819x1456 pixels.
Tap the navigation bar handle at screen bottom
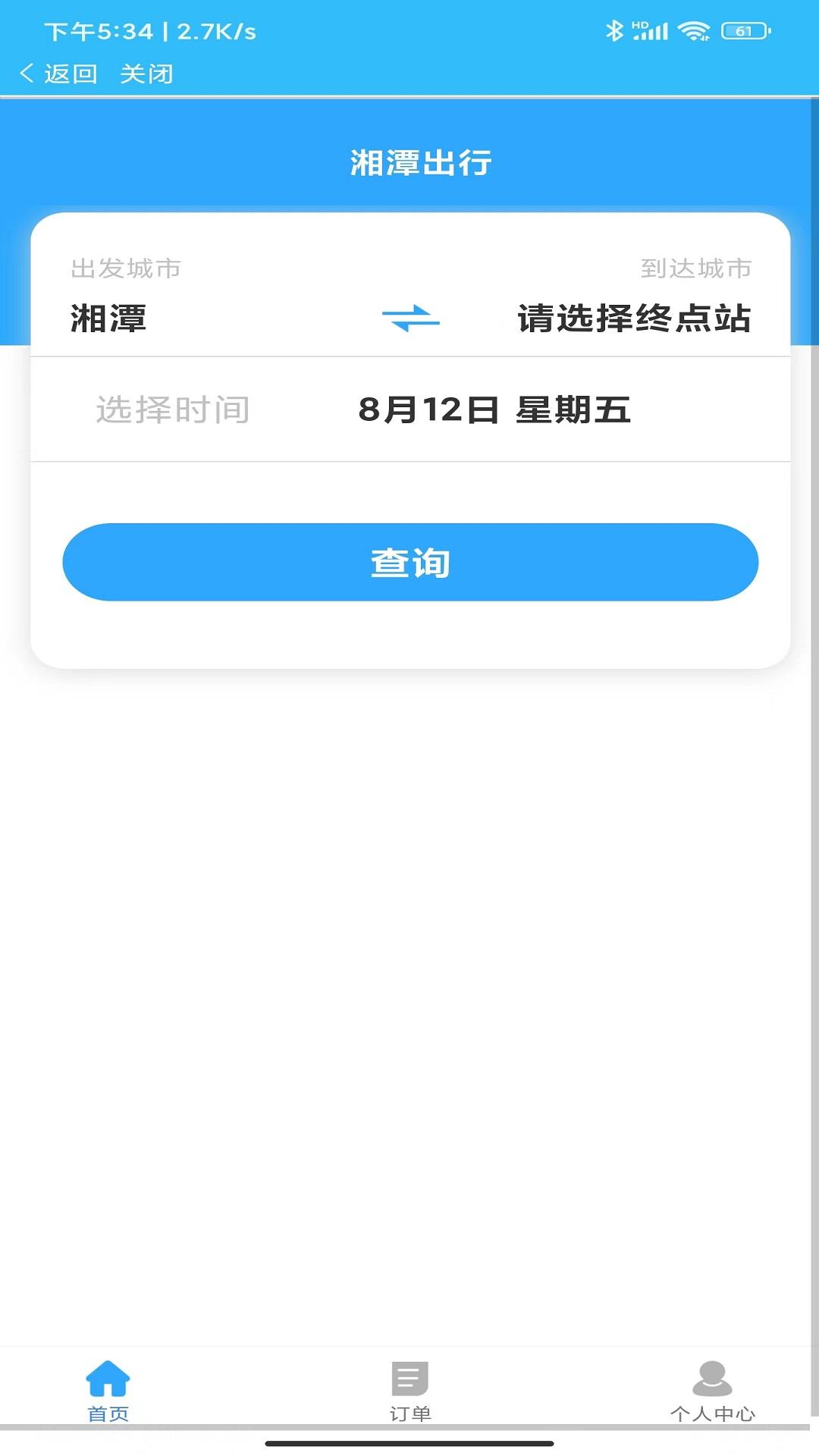coord(409,1445)
